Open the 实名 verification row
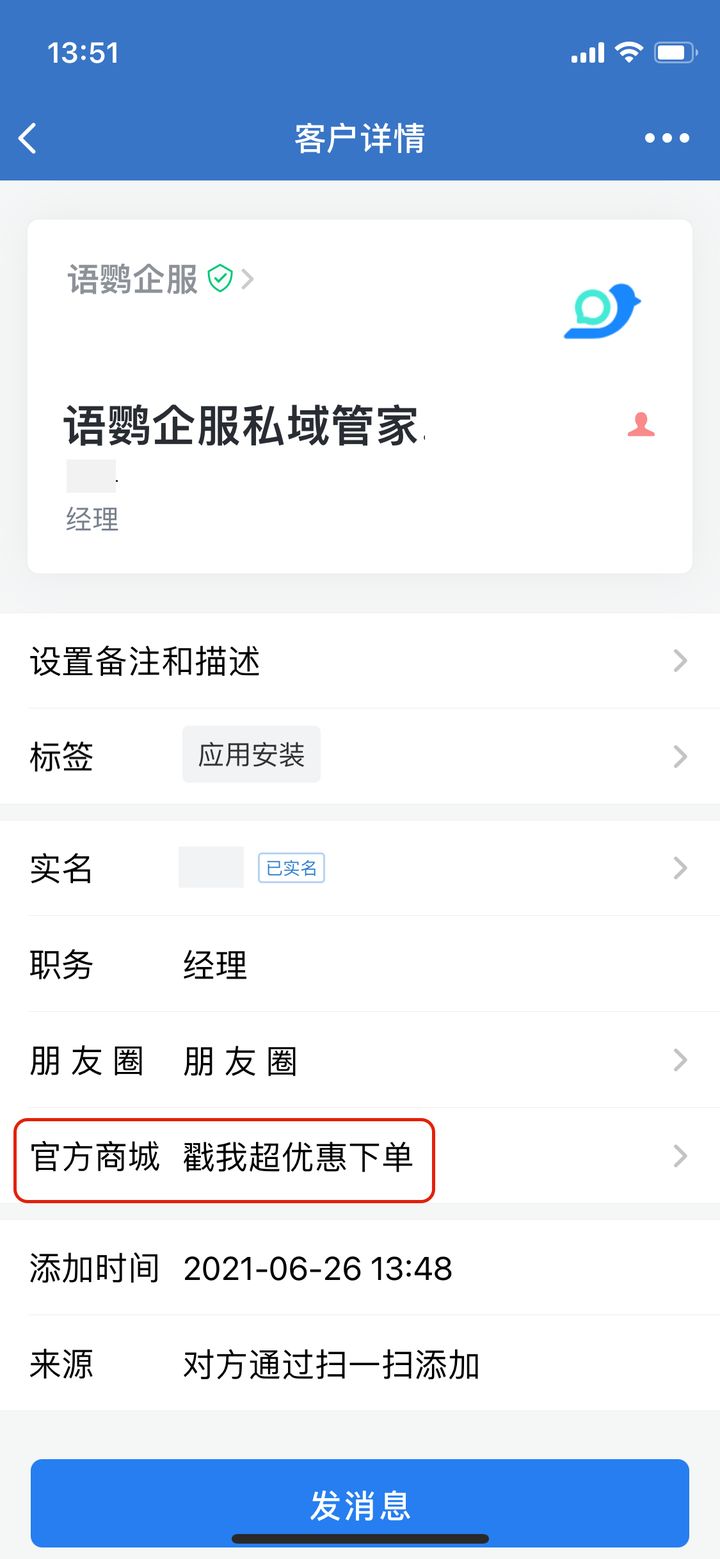Image resolution: width=720 pixels, height=1559 pixels. coord(360,868)
